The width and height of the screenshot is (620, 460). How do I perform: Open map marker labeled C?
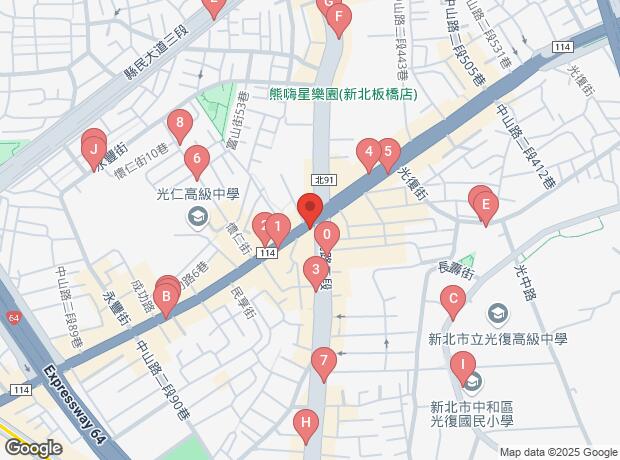point(453,298)
